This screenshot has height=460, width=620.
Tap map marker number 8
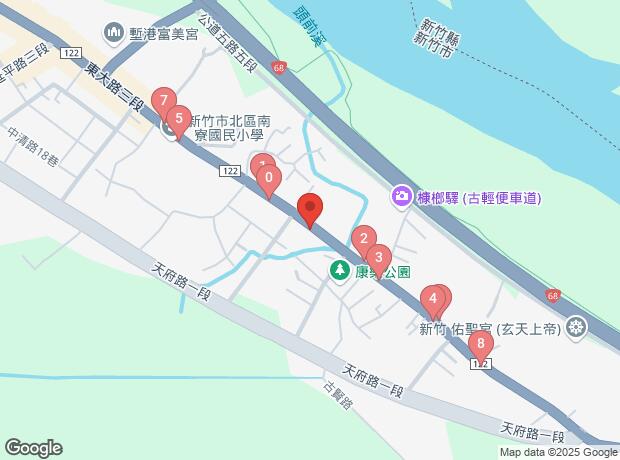pyautogui.click(x=481, y=345)
